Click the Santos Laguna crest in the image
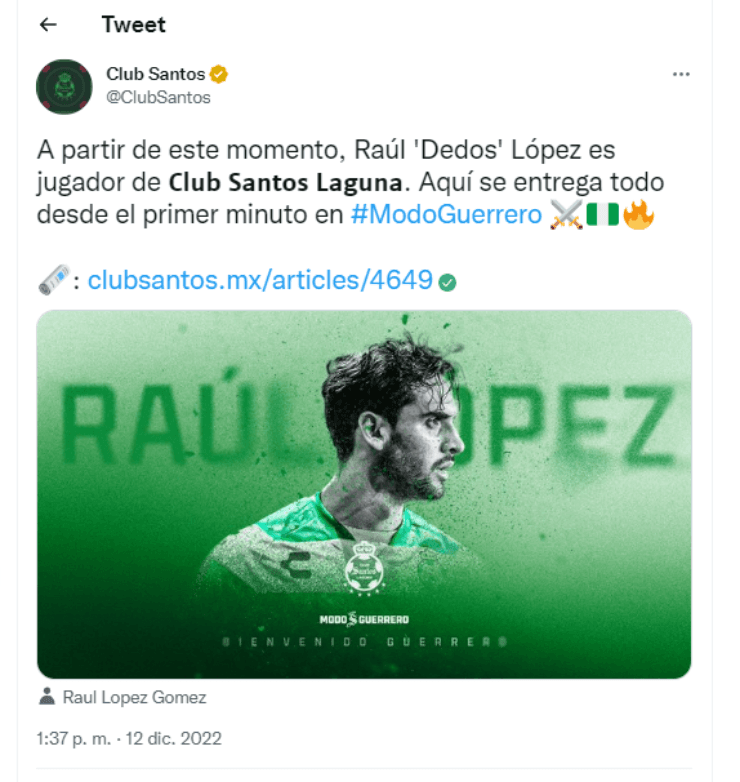 click(x=365, y=565)
